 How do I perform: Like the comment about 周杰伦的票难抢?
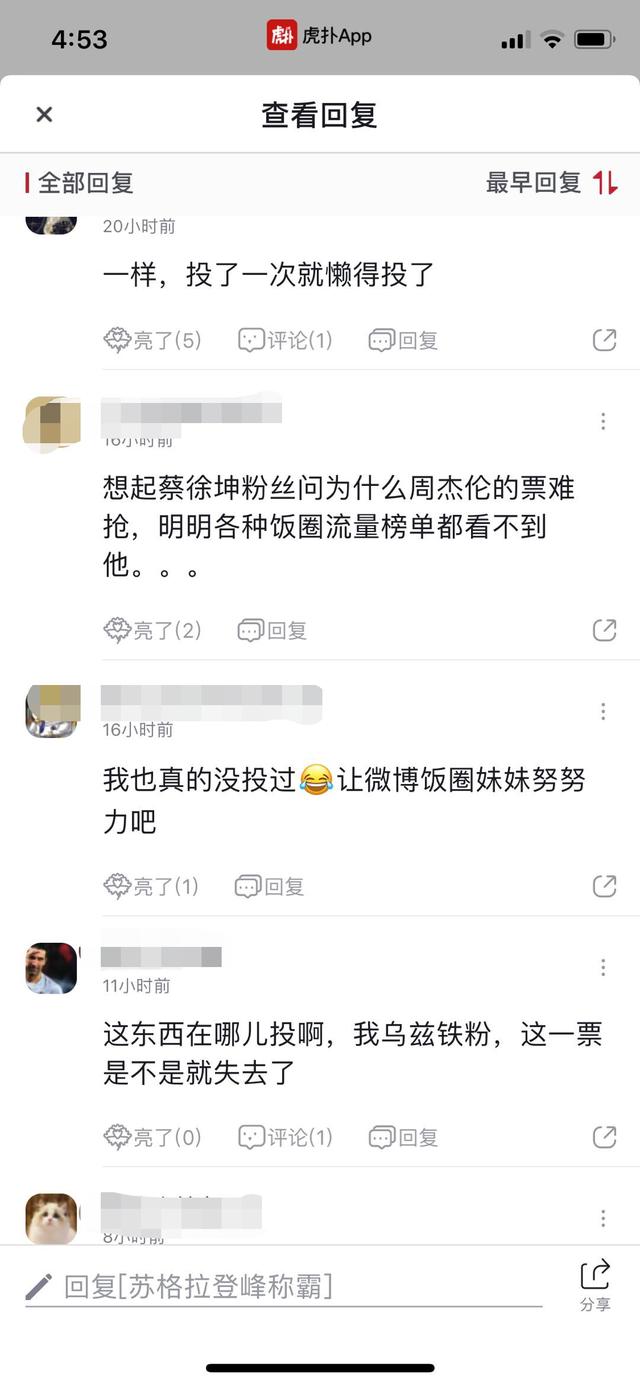point(152,630)
